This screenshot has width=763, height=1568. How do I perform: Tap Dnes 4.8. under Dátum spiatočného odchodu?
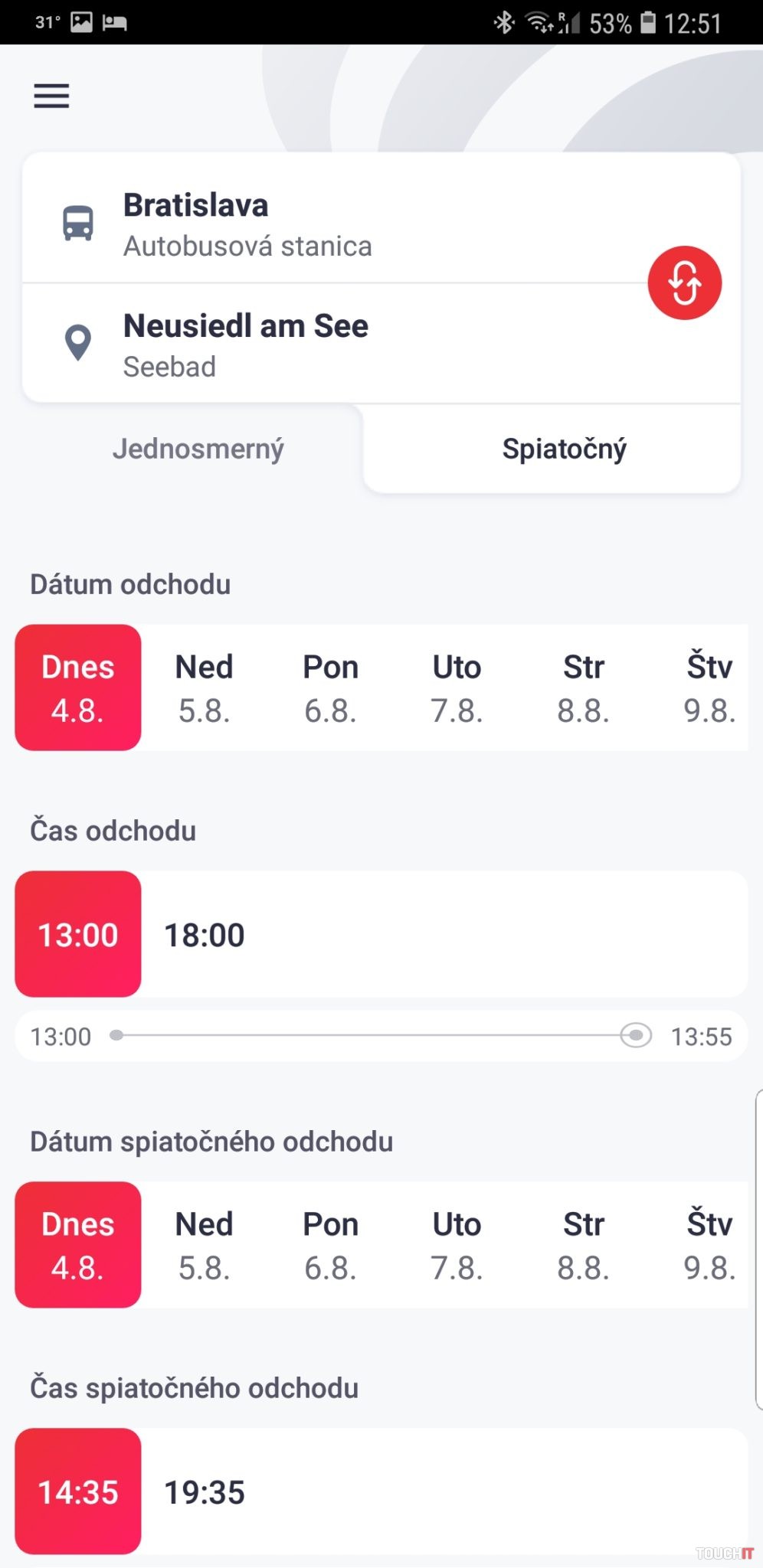[78, 1245]
